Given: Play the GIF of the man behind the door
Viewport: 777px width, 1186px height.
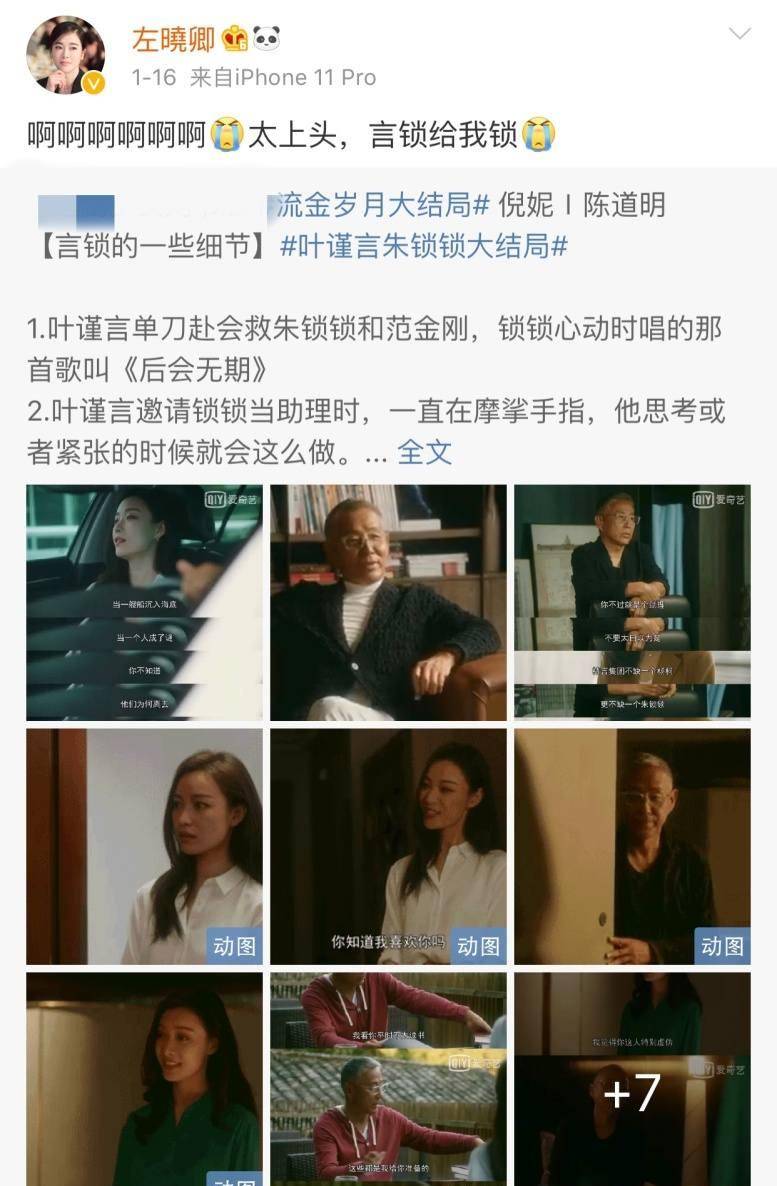Looking at the screenshot, I should point(632,846).
